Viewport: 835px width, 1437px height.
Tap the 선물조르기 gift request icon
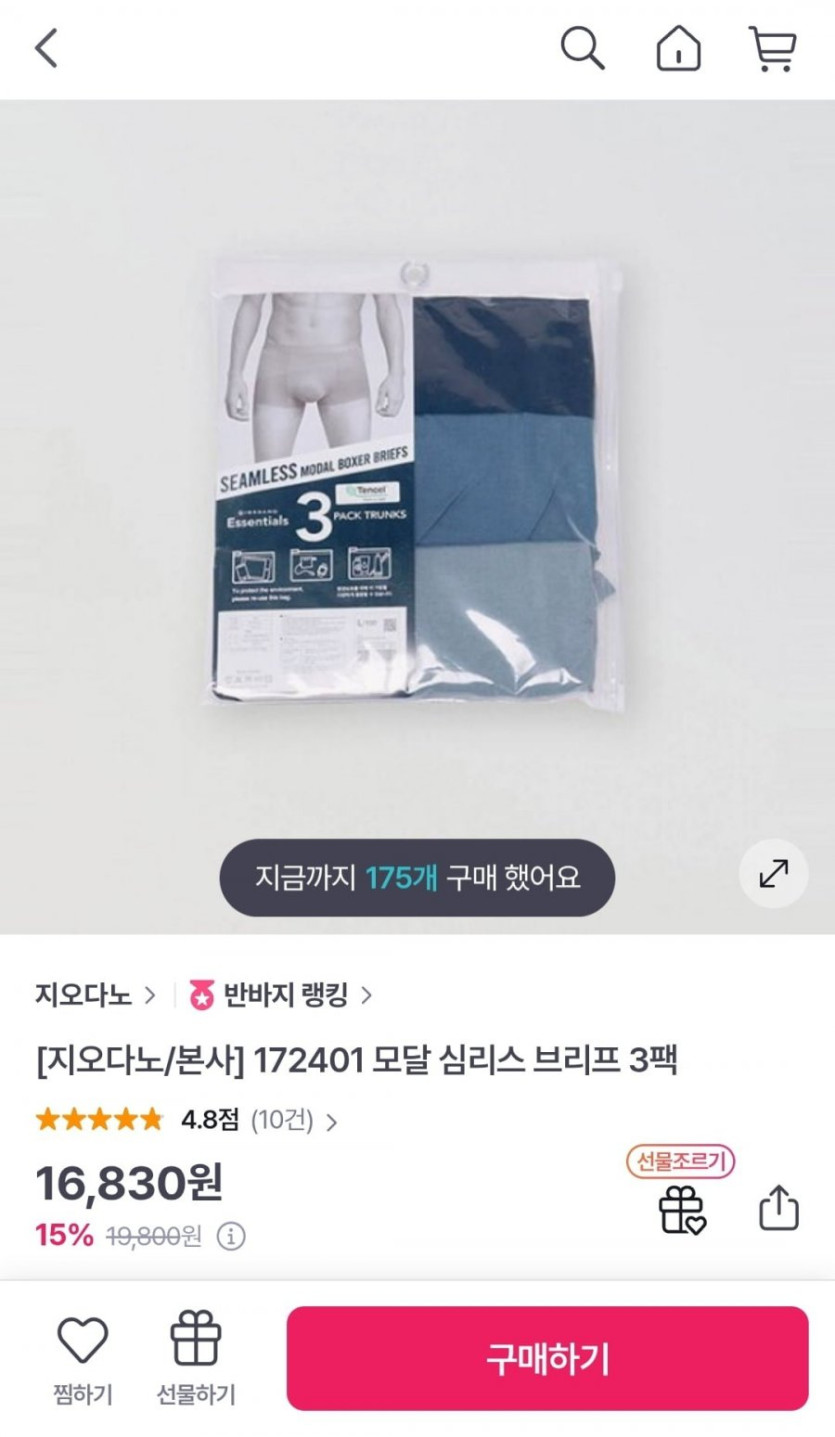[682, 1193]
